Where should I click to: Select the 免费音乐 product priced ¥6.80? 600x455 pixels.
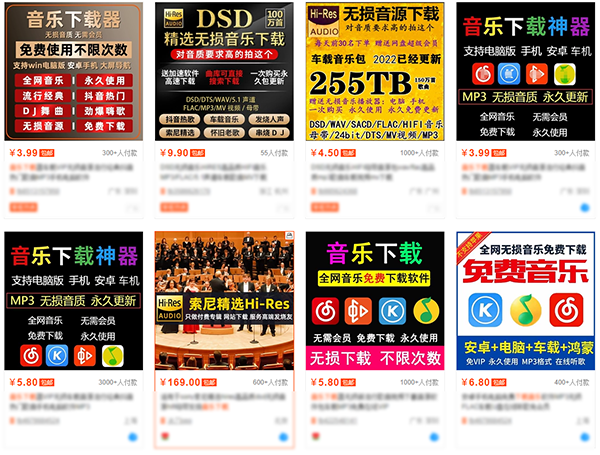point(524,301)
